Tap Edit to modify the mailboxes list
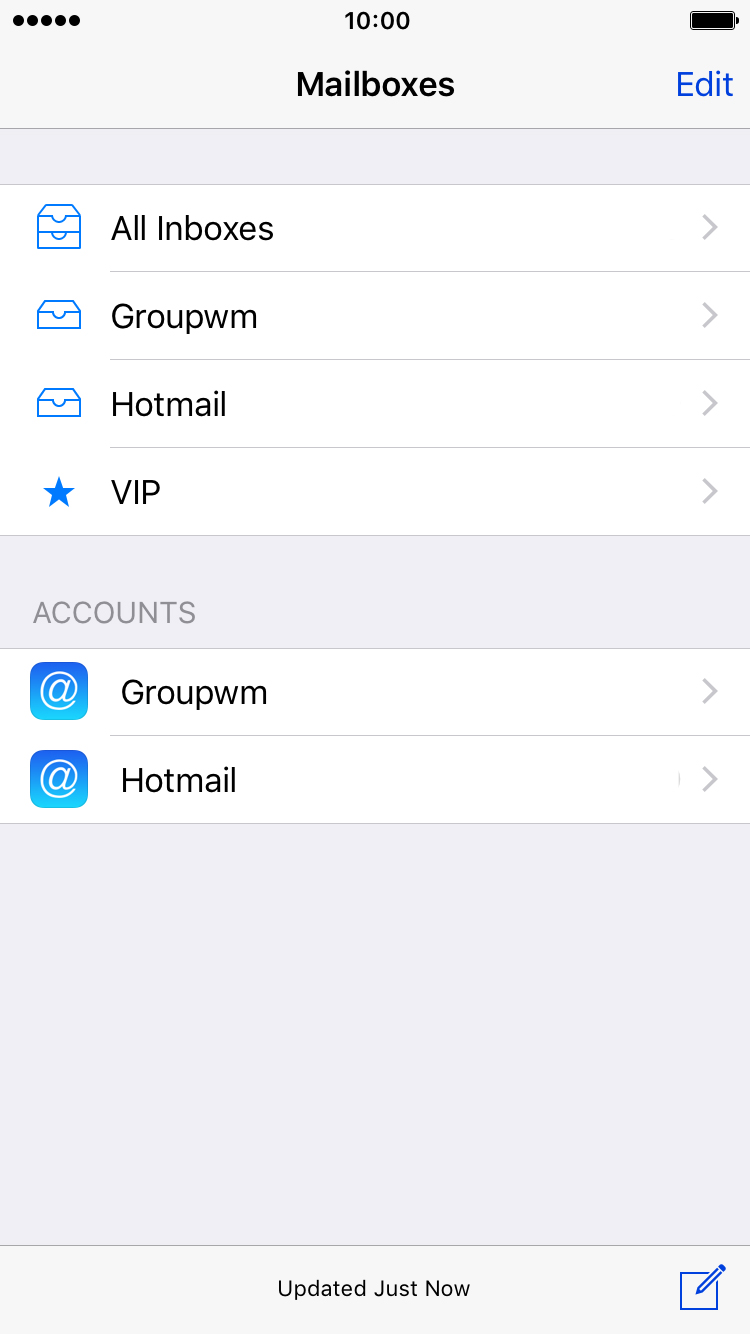 point(705,84)
